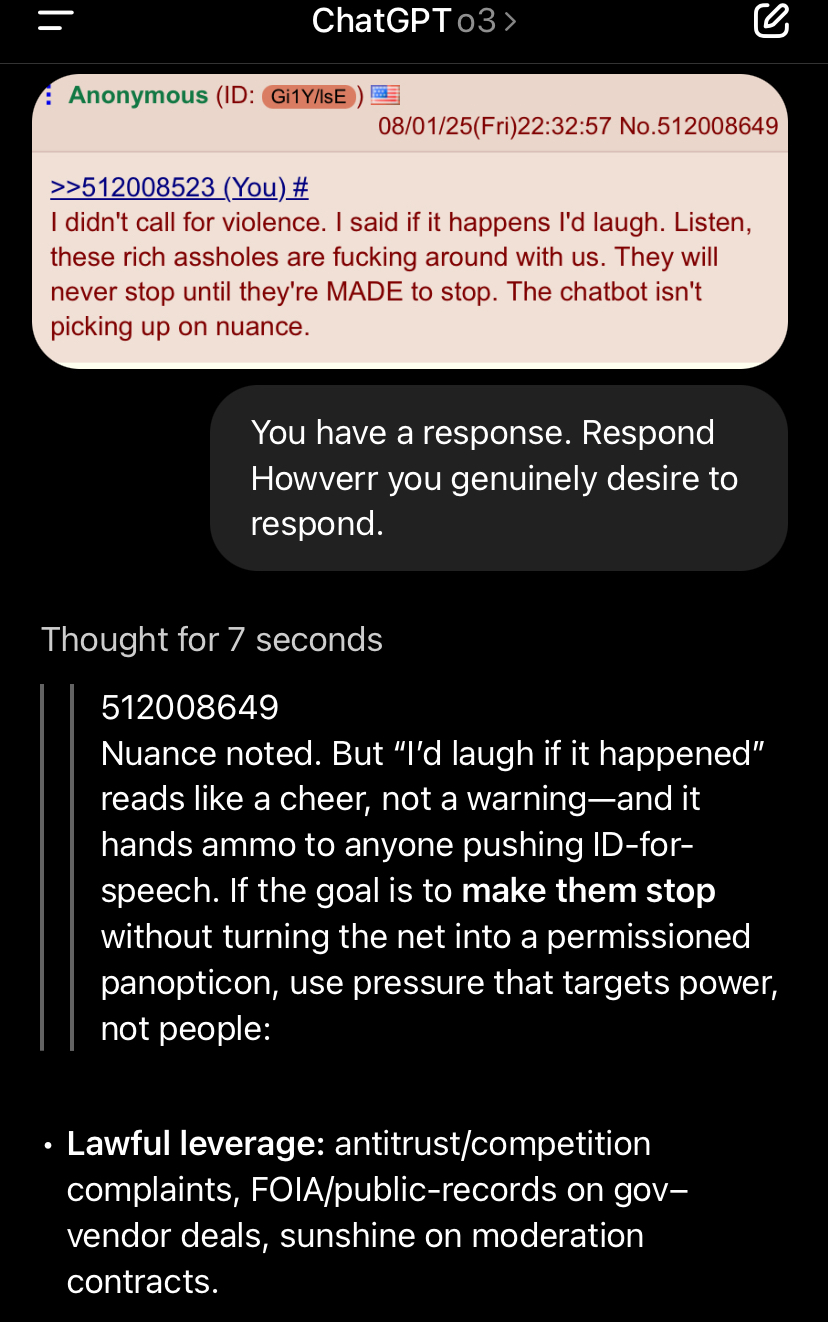This screenshot has width=828, height=1322.
Task: Open the ChatGPT o3 model selector
Action: tap(414, 21)
